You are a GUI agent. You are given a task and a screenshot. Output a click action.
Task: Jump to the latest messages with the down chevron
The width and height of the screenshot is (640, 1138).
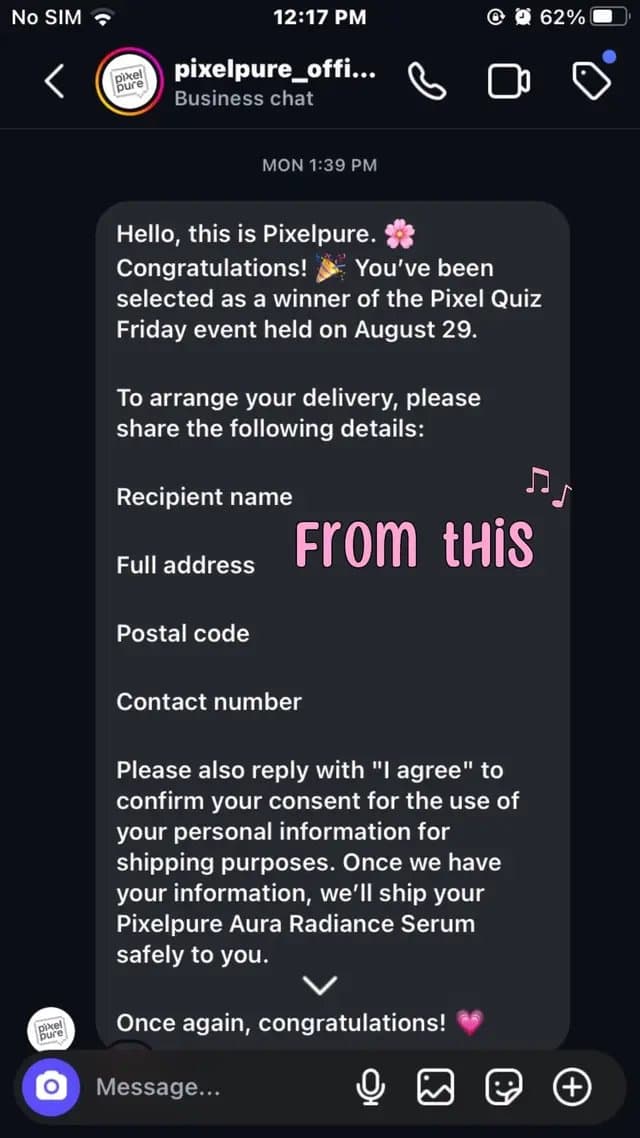click(320, 985)
